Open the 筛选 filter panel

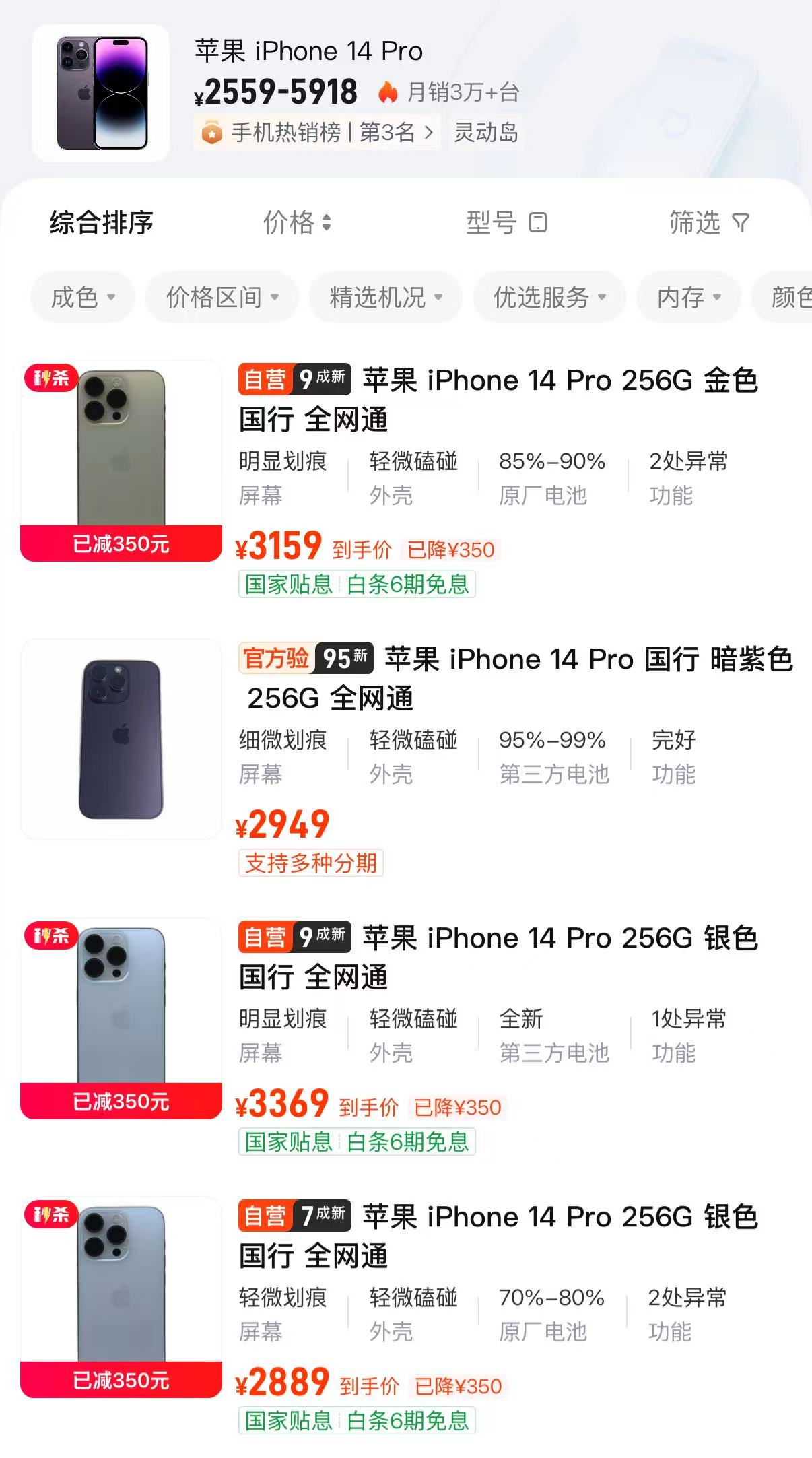(x=709, y=222)
